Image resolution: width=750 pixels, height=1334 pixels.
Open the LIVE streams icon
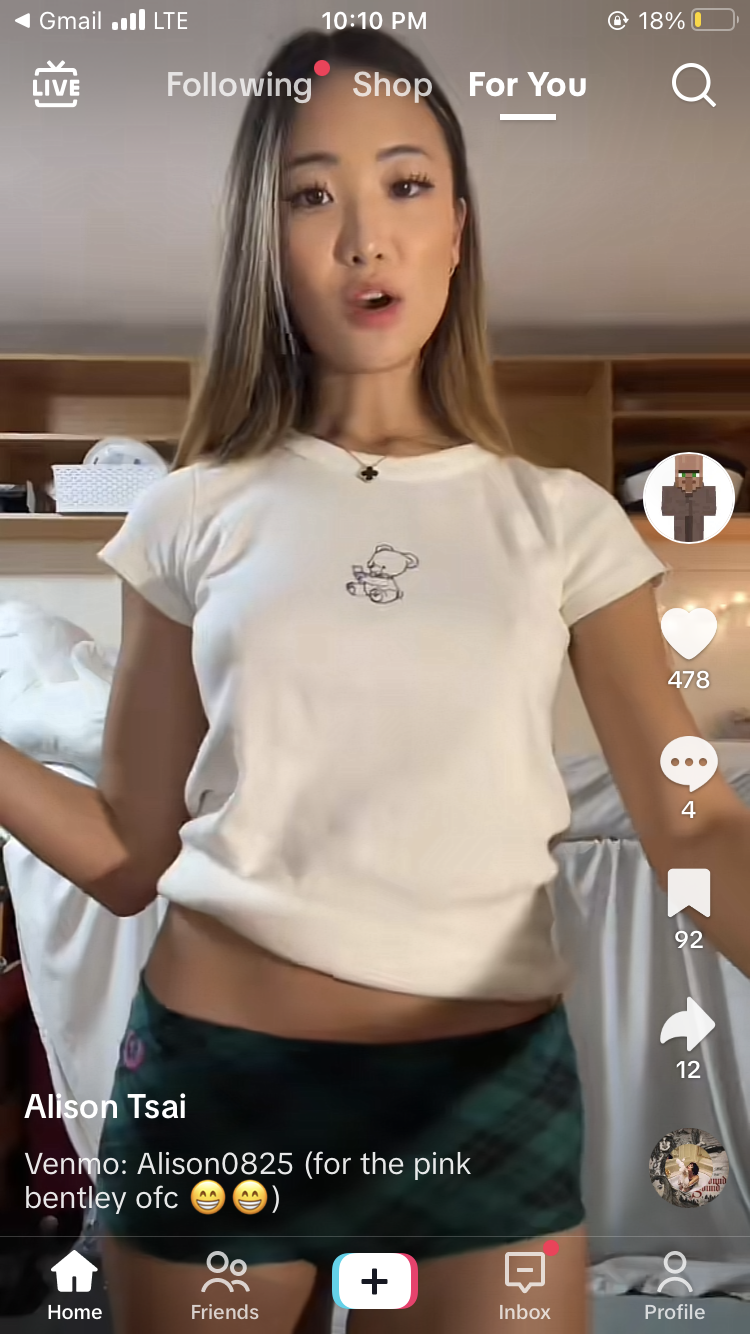(x=56, y=85)
